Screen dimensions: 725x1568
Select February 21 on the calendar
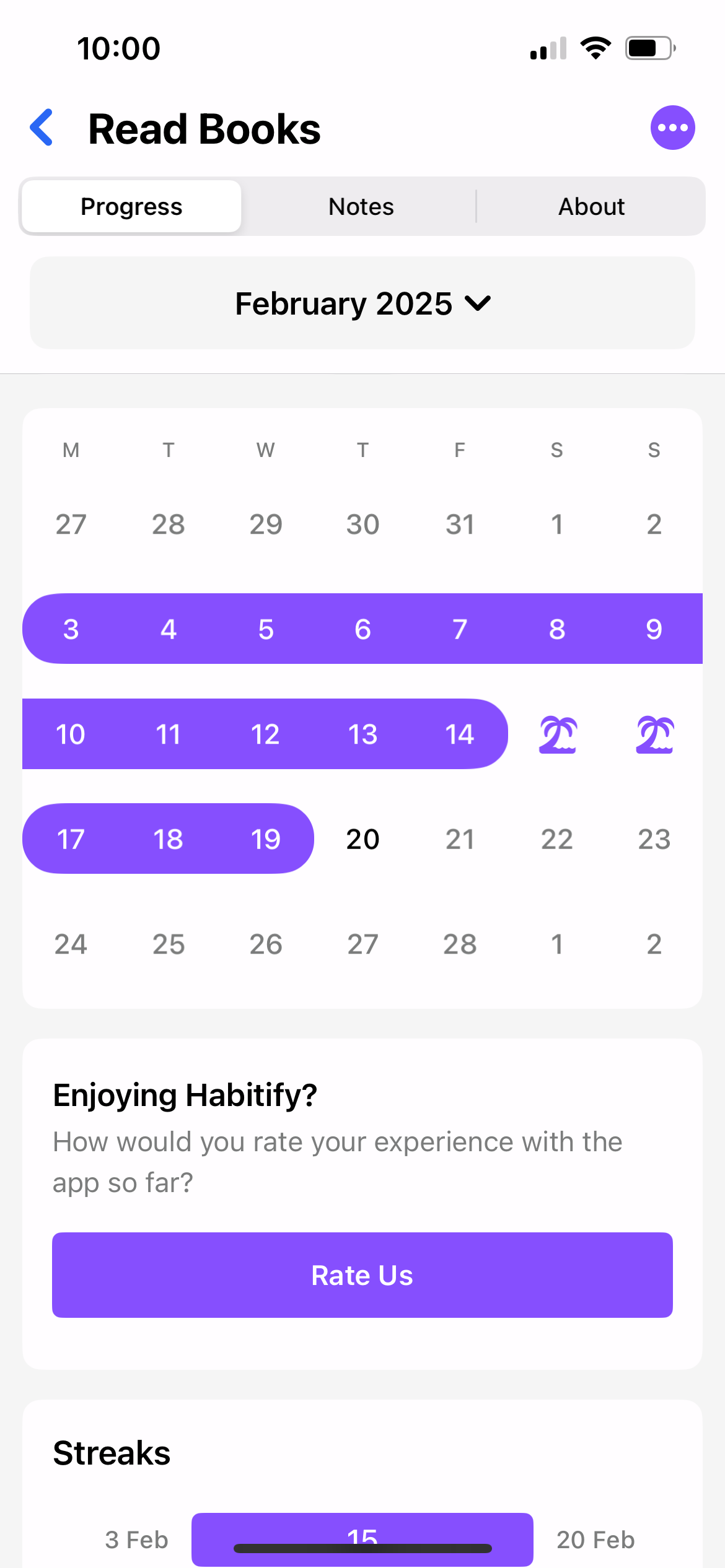pyautogui.click(x=460, y=839)
